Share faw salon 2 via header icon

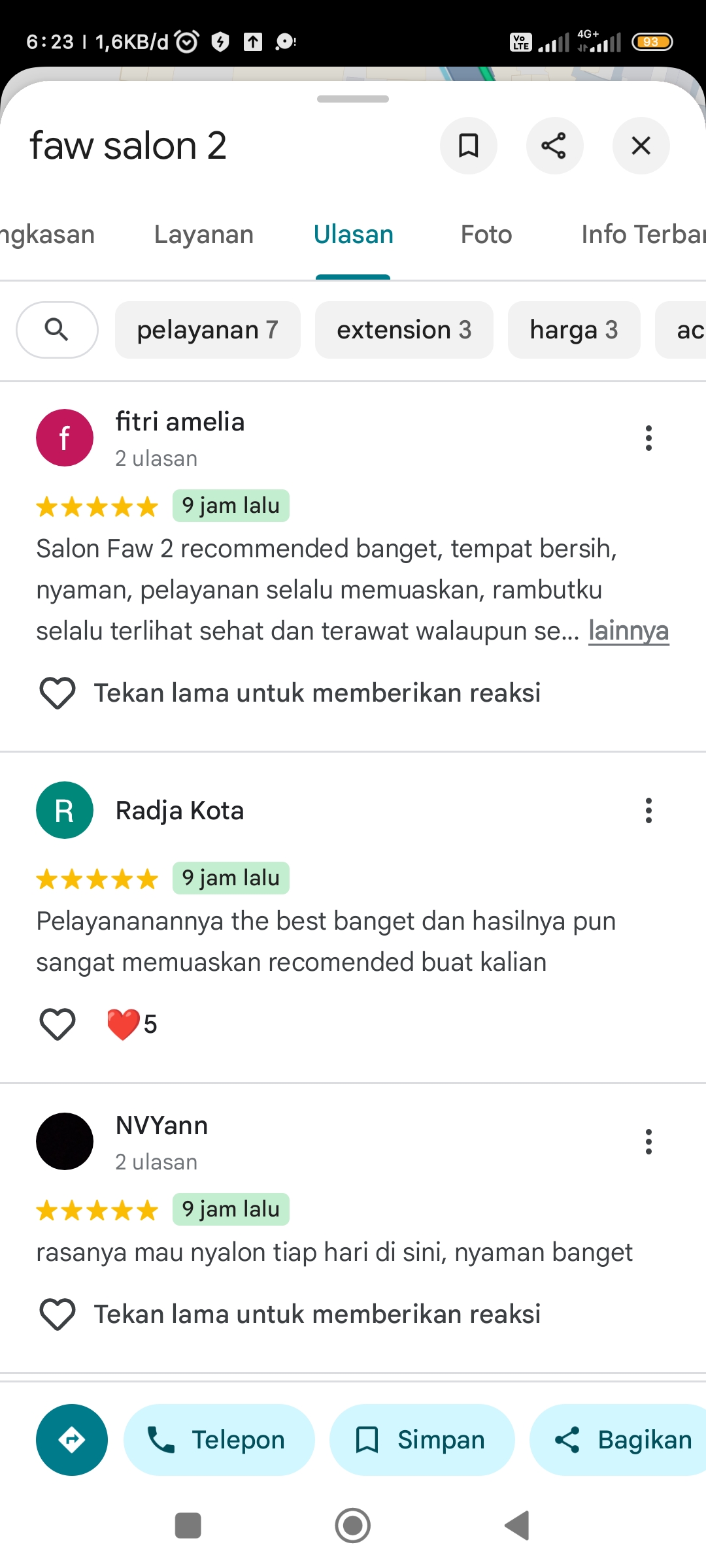click(x=554, y=146)
